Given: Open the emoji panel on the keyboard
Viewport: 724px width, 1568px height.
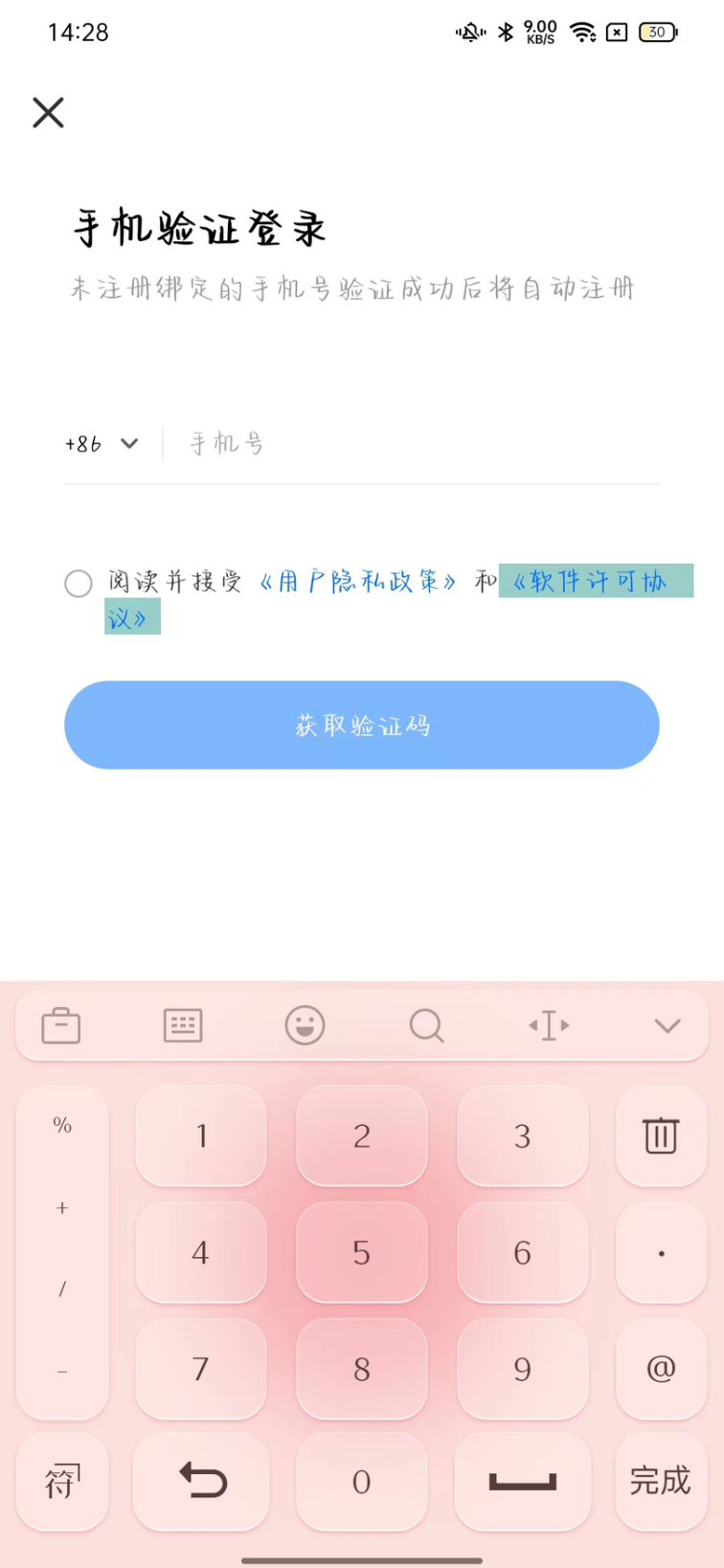Looking at the screenshot, I should click(304, 1025).
